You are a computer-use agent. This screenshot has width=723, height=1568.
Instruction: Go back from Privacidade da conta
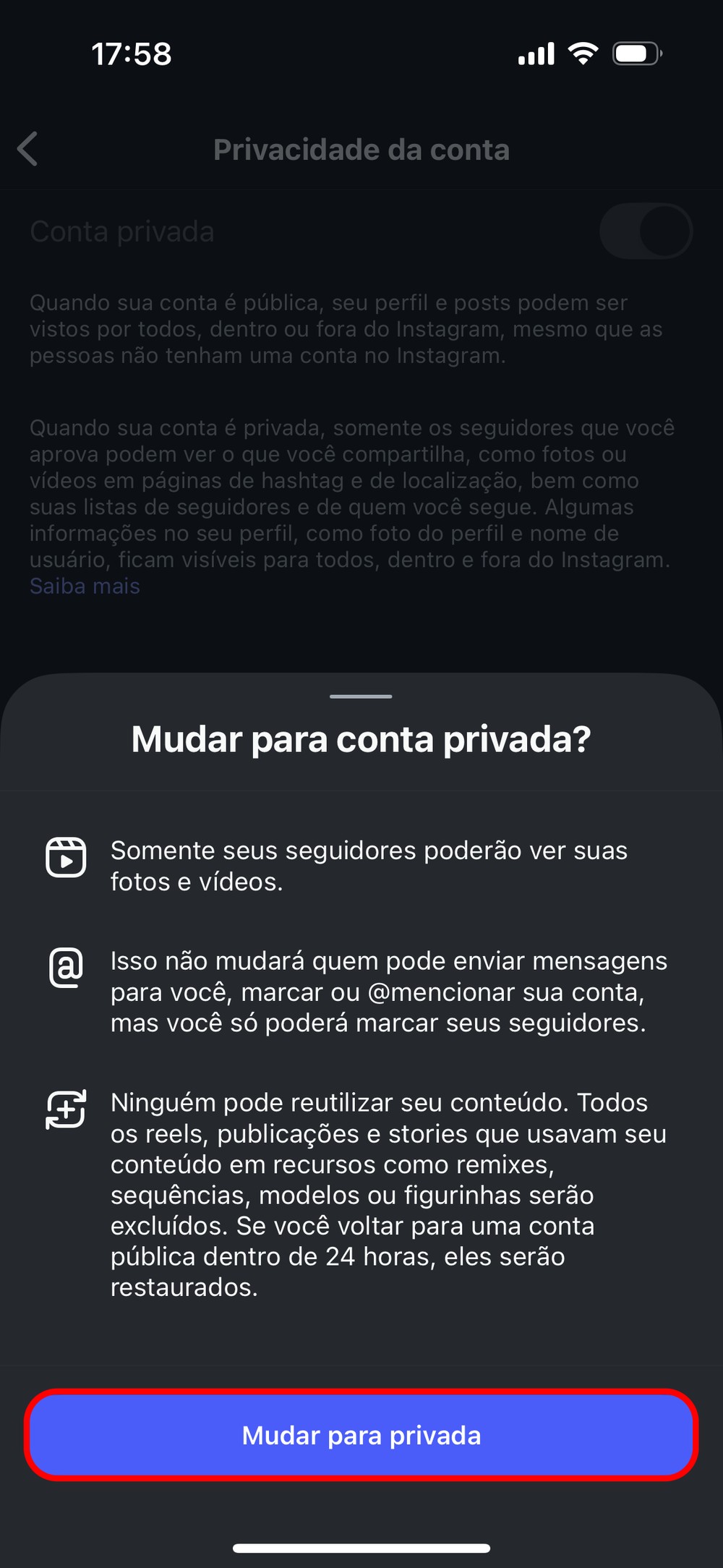[x=27, y=150]
